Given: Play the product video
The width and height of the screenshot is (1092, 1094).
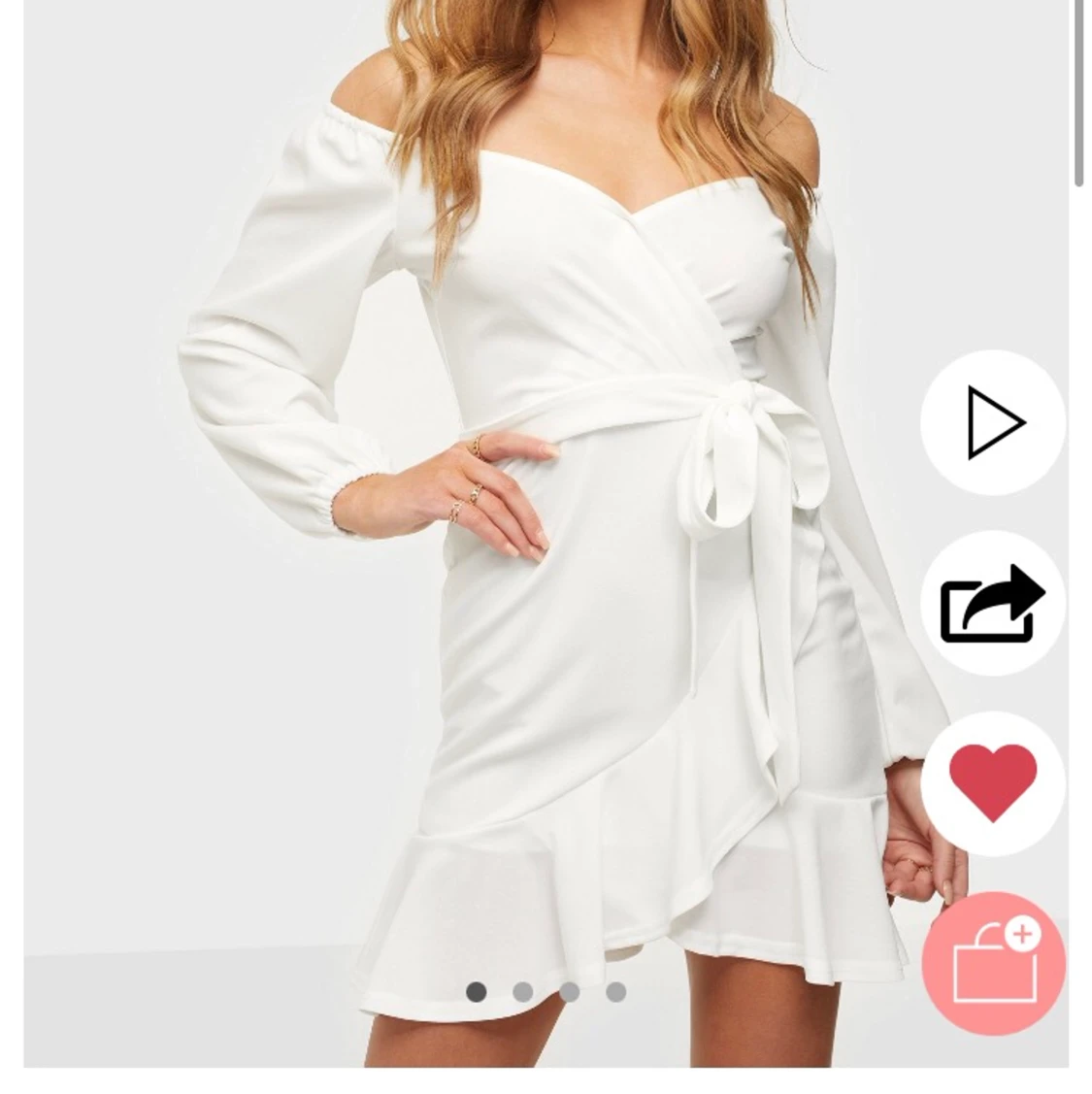Looking at the screenshot, I should [993, 423].
